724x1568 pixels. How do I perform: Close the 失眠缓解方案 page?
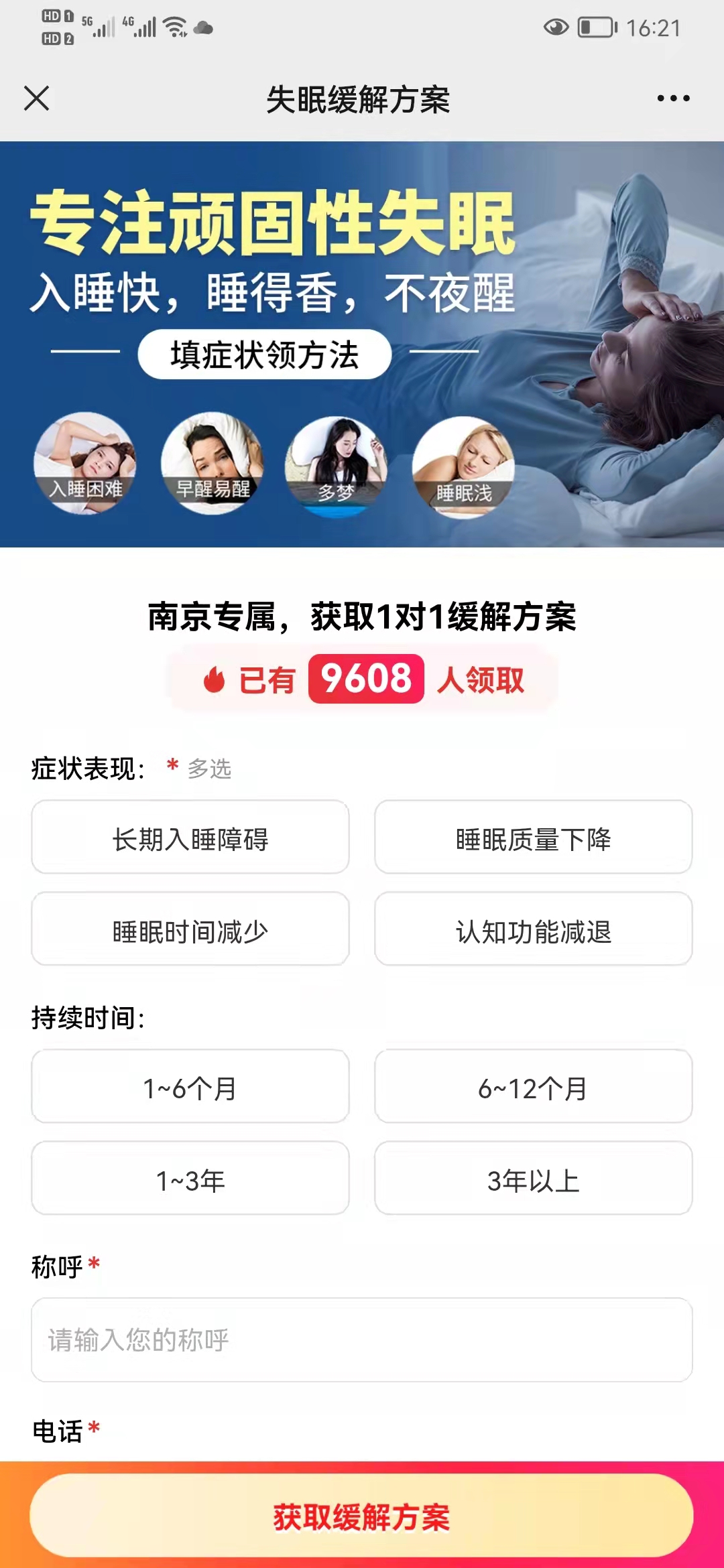tap(37, 99)
